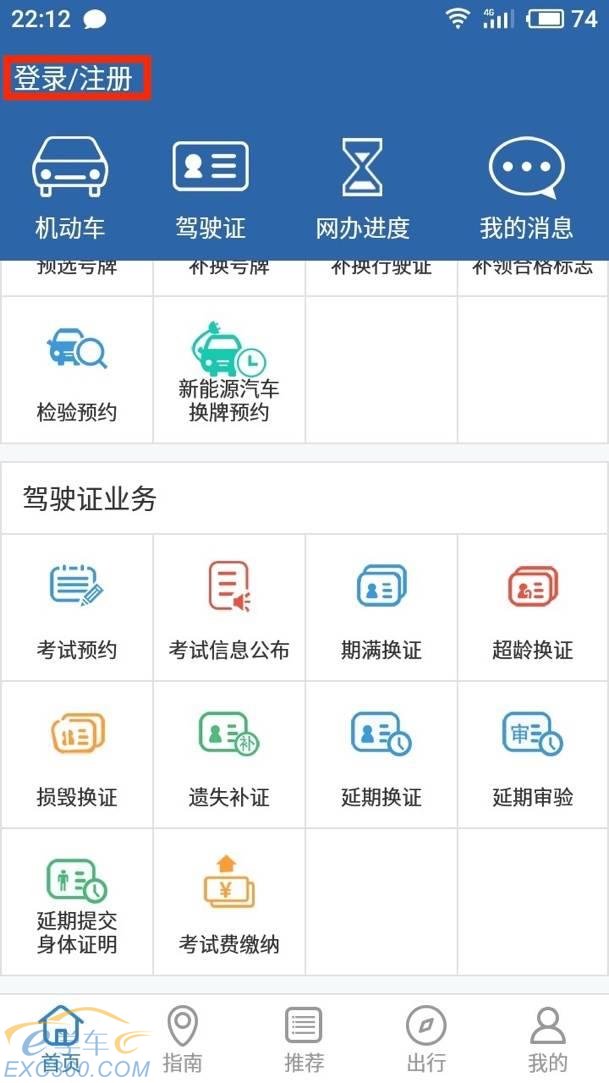Select 损毁换证
609x1083 pixels.
pos(77,755)
